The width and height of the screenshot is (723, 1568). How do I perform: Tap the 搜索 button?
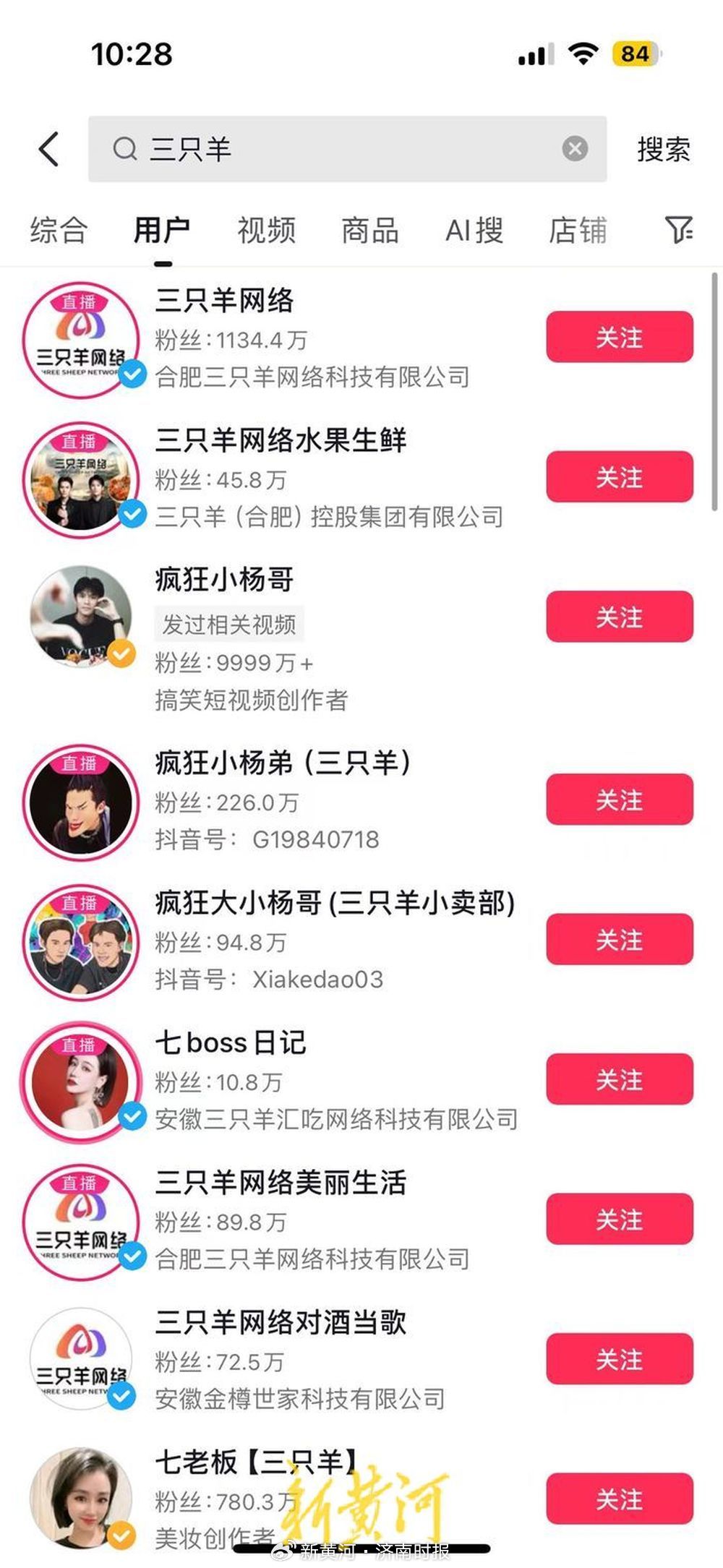click(663, 150)
